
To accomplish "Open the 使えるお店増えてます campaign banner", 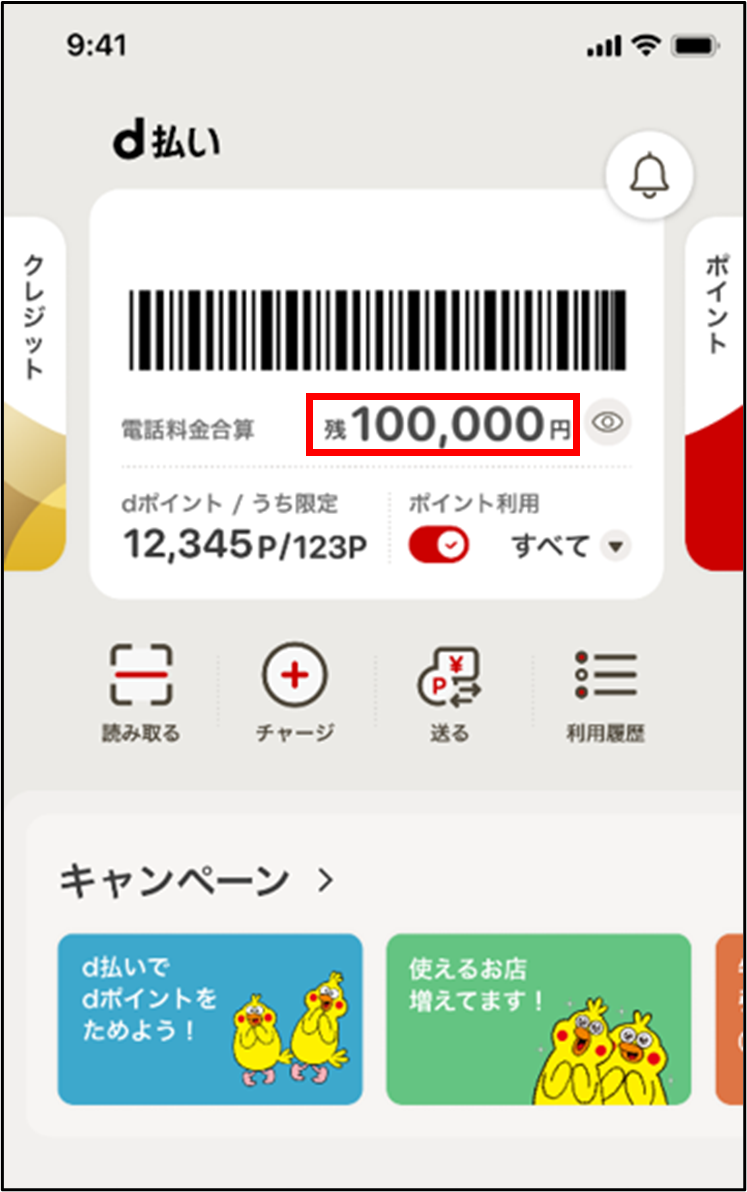I will (538, 1019).
